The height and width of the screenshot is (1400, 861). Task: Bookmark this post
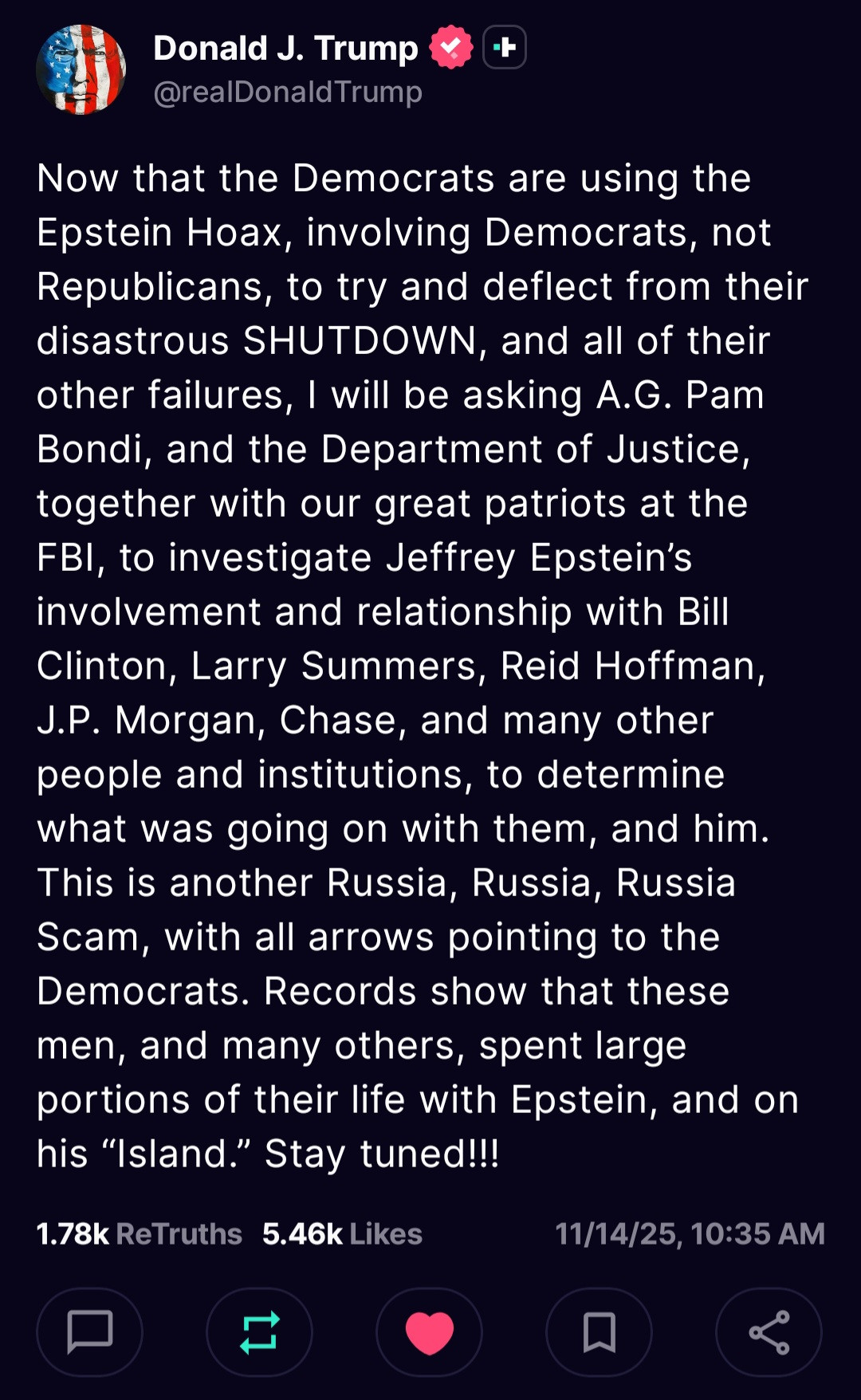599,1331
